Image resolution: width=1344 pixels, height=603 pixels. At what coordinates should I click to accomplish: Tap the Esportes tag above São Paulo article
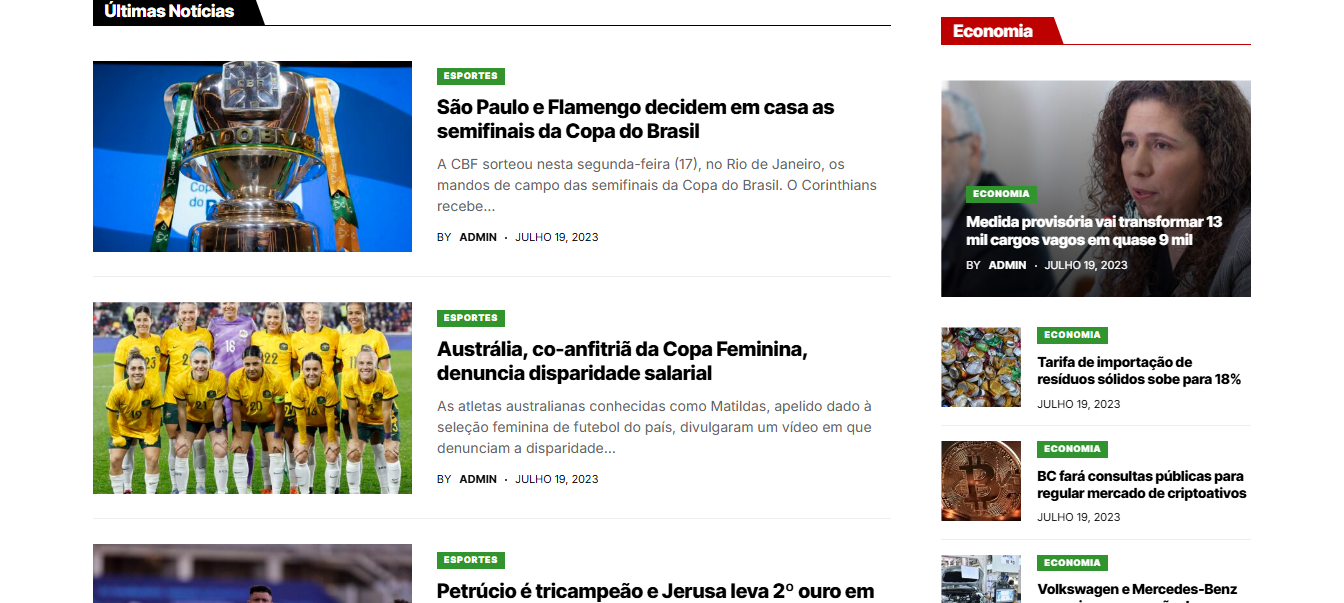[x=470, y=76]
